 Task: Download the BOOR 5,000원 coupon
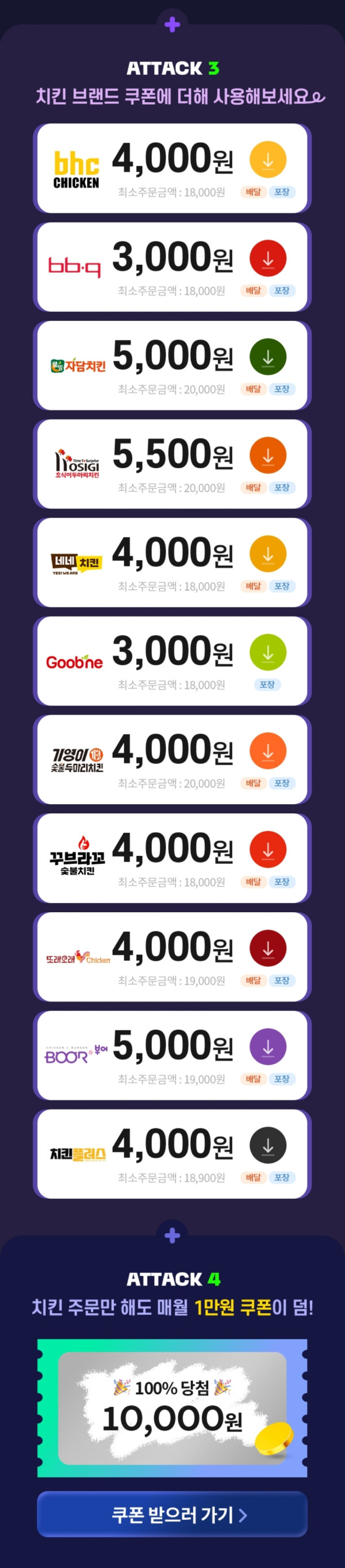click(x=268, y=1046)
